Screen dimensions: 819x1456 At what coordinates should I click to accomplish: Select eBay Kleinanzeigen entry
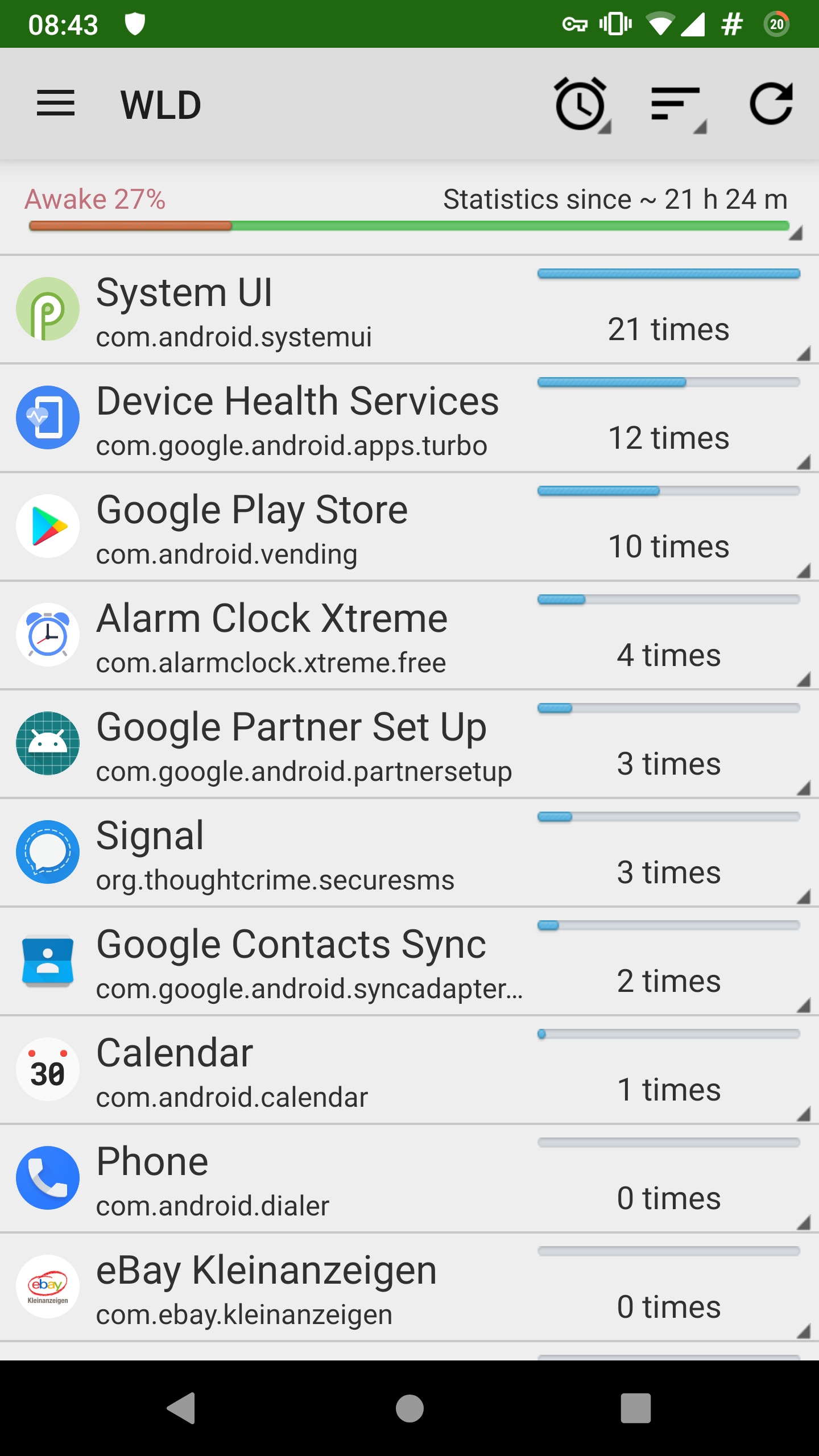click(409, 1288)
